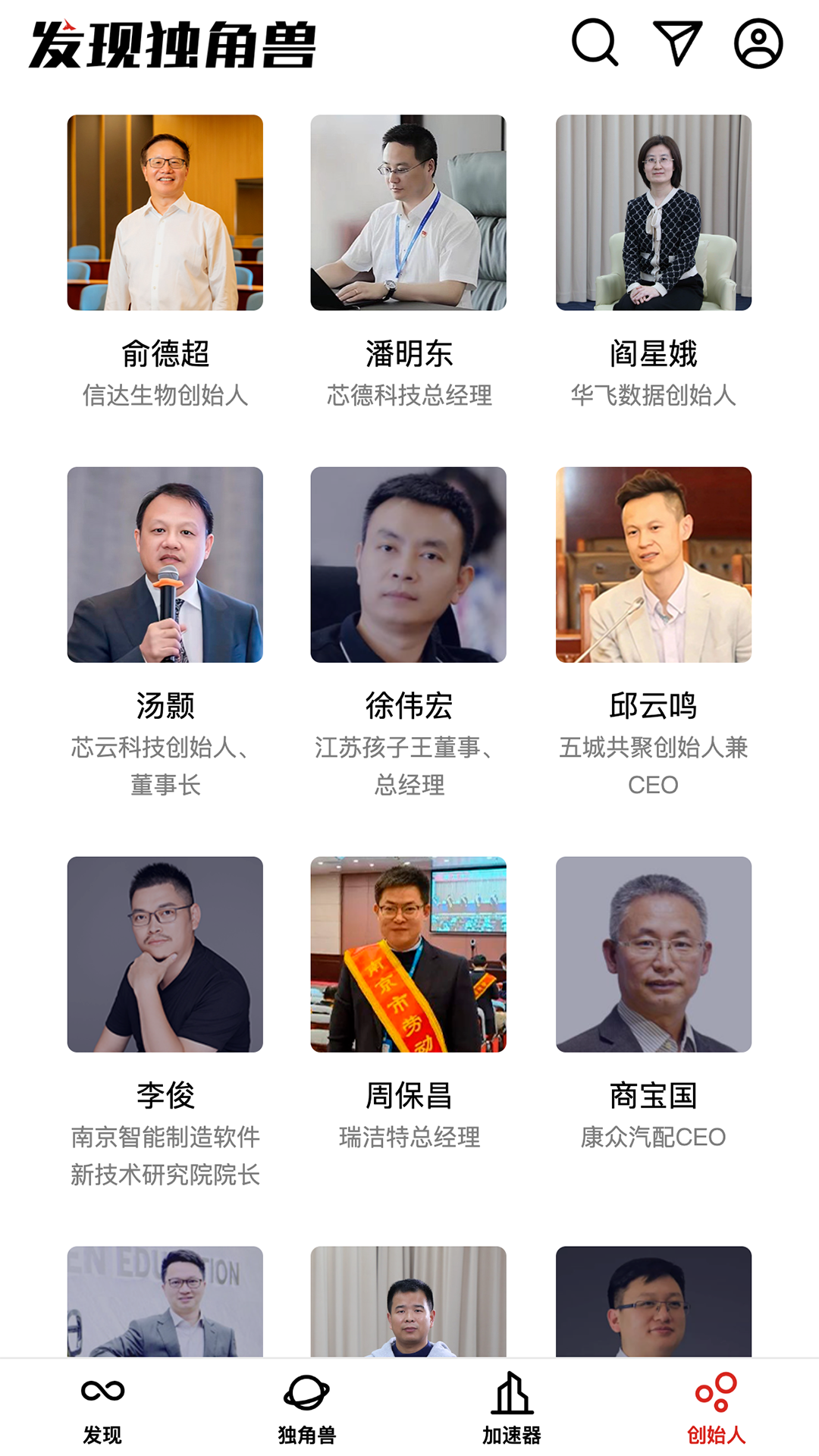Switch to the 发现 tab
This screenshot has width=819, height=1456.
pos(102,1407)
